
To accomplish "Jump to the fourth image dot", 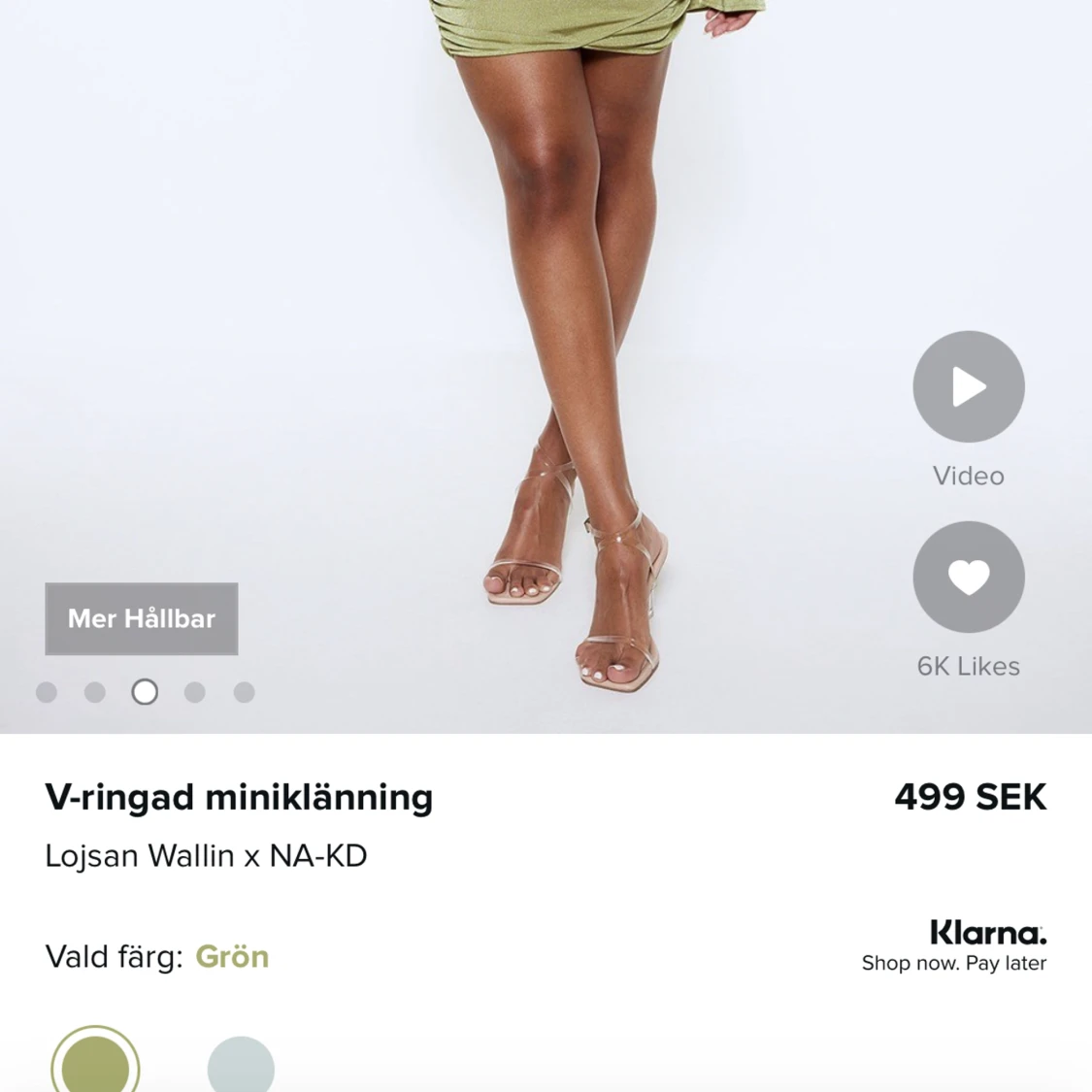I will click(195, 692).
